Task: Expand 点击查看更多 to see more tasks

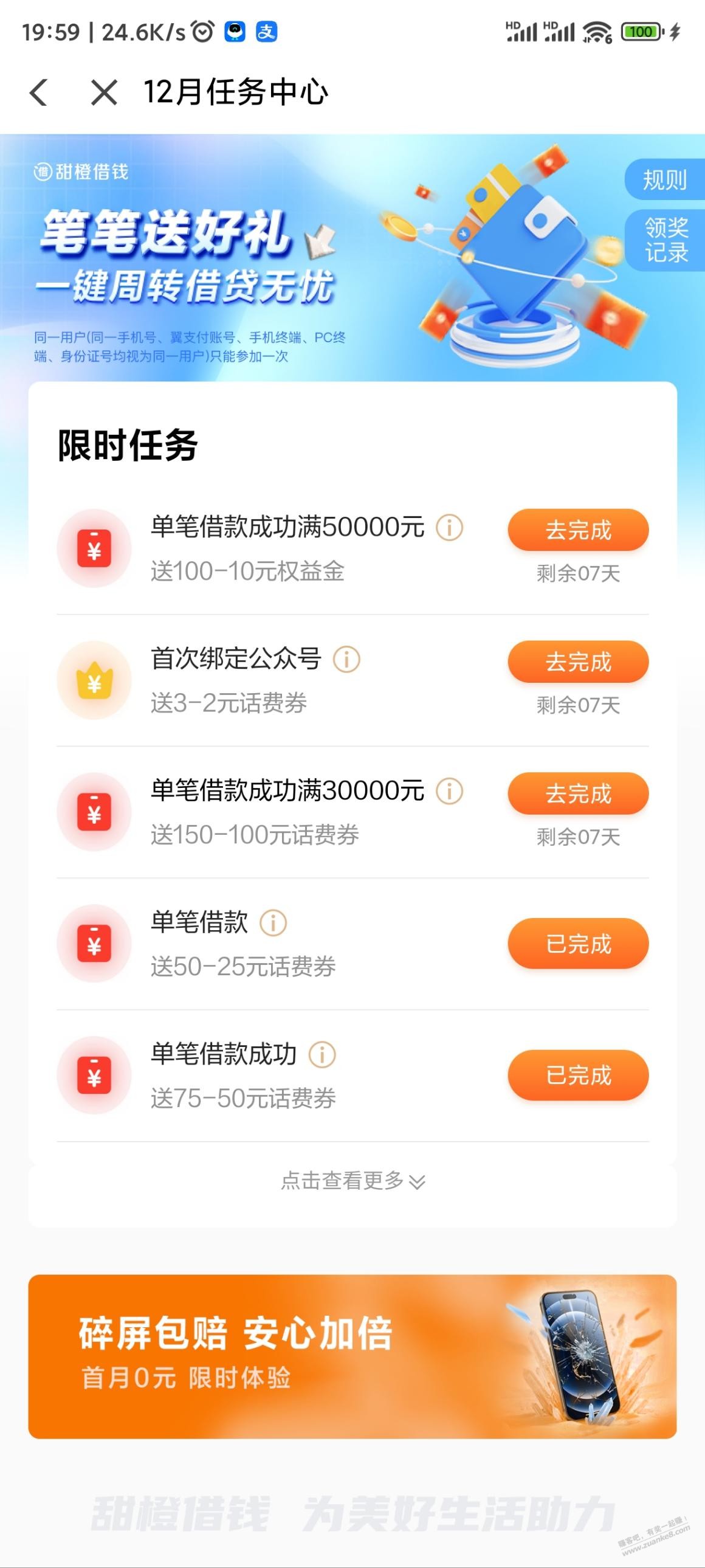Action: pos(352,1181)
